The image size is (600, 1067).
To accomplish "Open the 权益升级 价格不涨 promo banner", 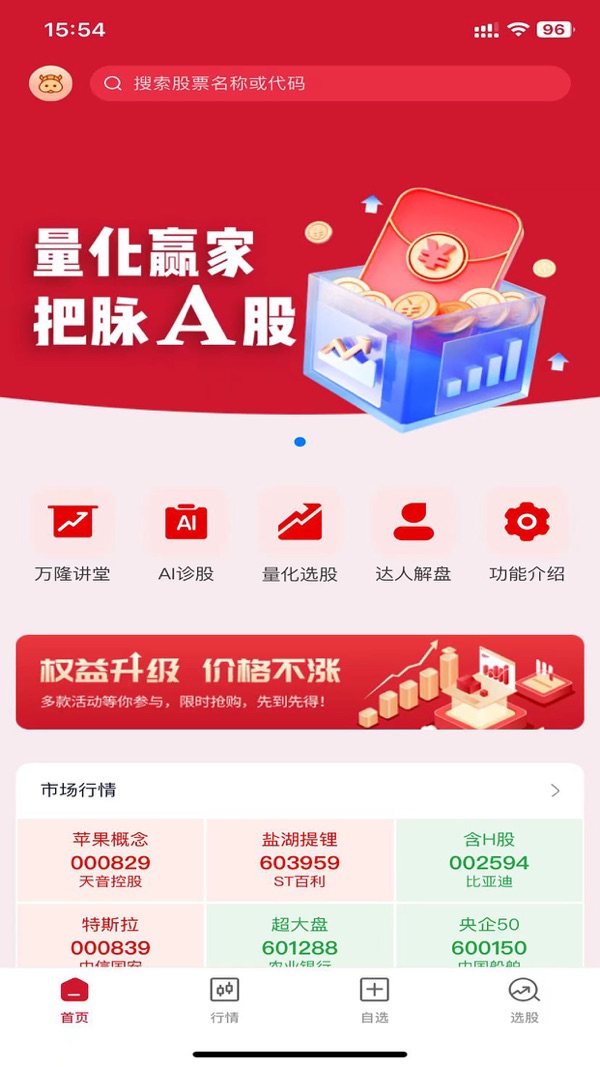I will click(300, 682).
